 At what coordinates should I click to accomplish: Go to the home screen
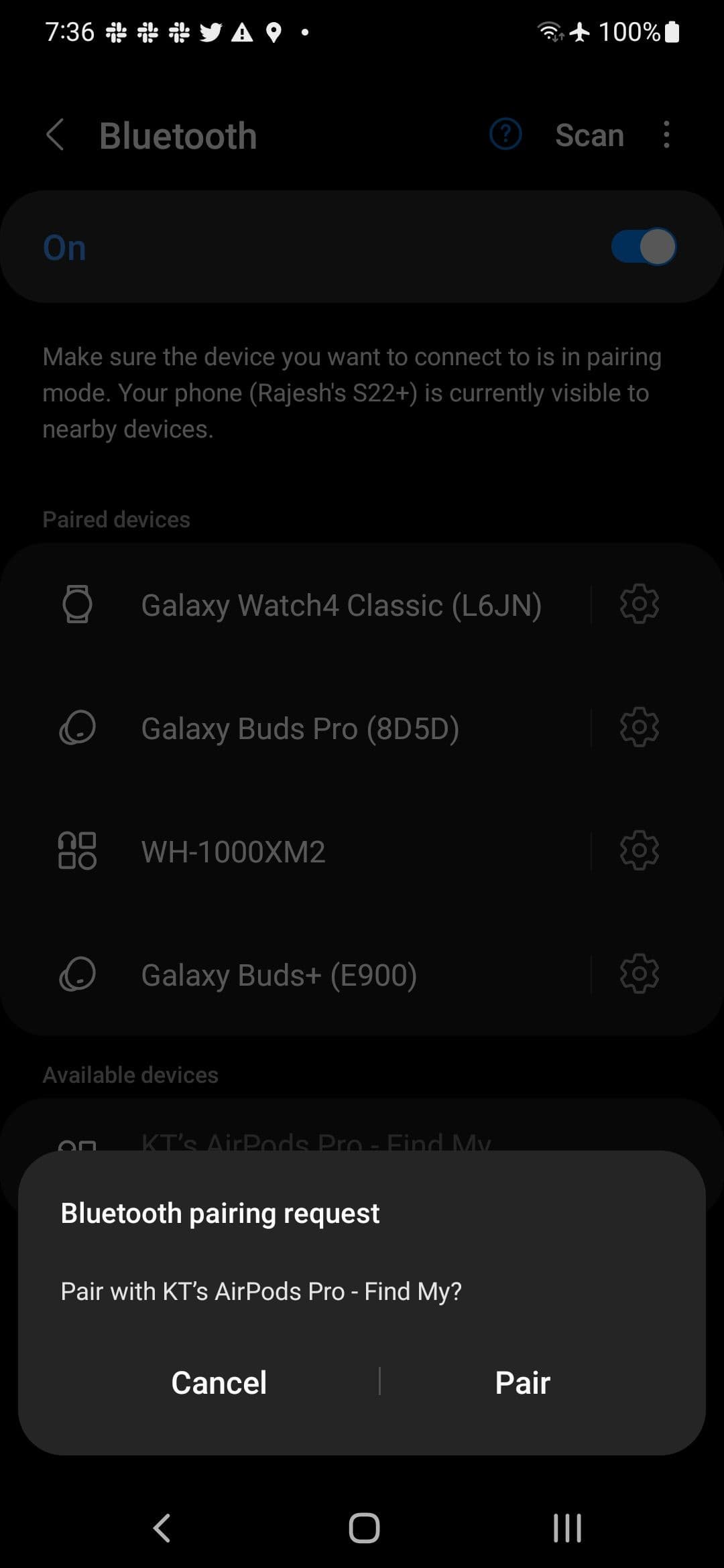[364, 1528]
